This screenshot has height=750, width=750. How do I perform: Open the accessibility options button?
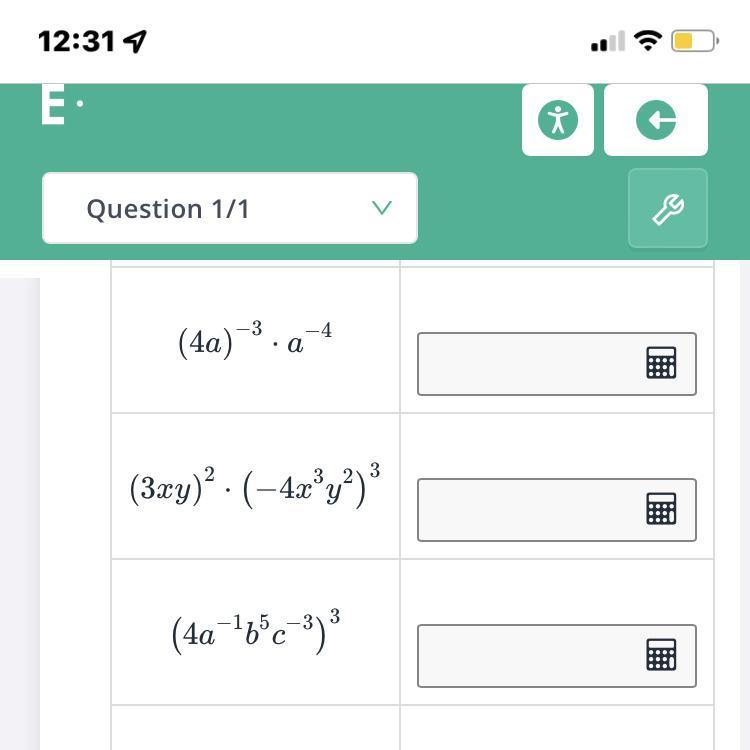pyautogui.click(x=557, y=121)
